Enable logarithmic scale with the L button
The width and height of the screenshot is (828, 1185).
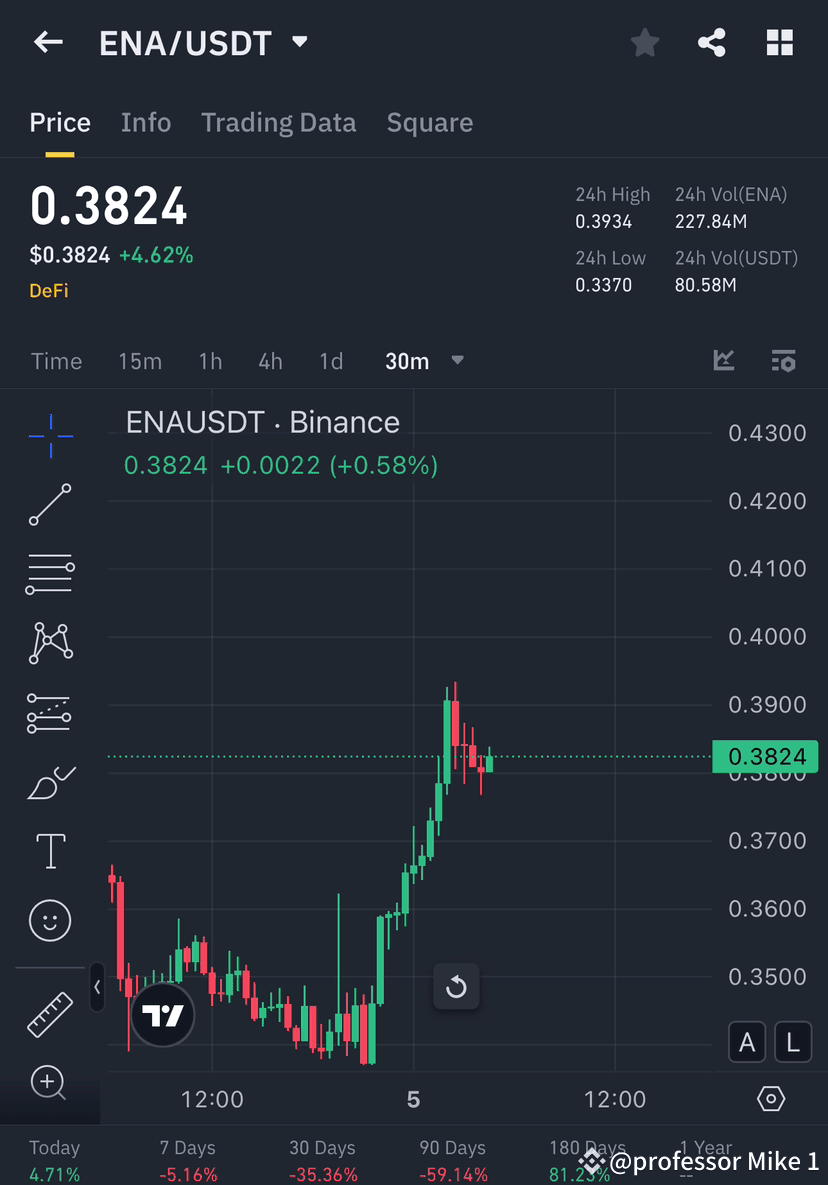point(793,1042)
